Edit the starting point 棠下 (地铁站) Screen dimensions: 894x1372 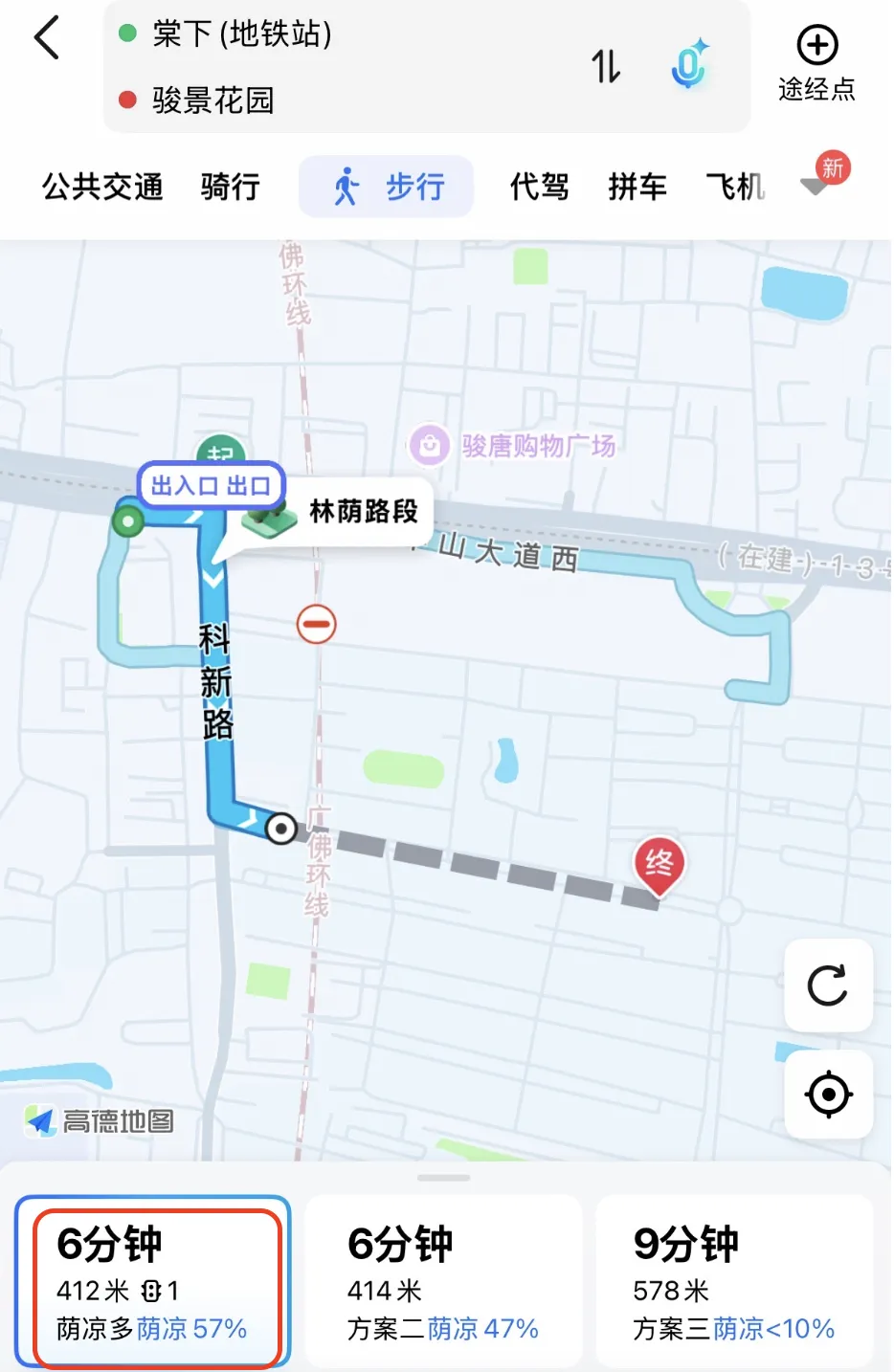pos(242,34)
